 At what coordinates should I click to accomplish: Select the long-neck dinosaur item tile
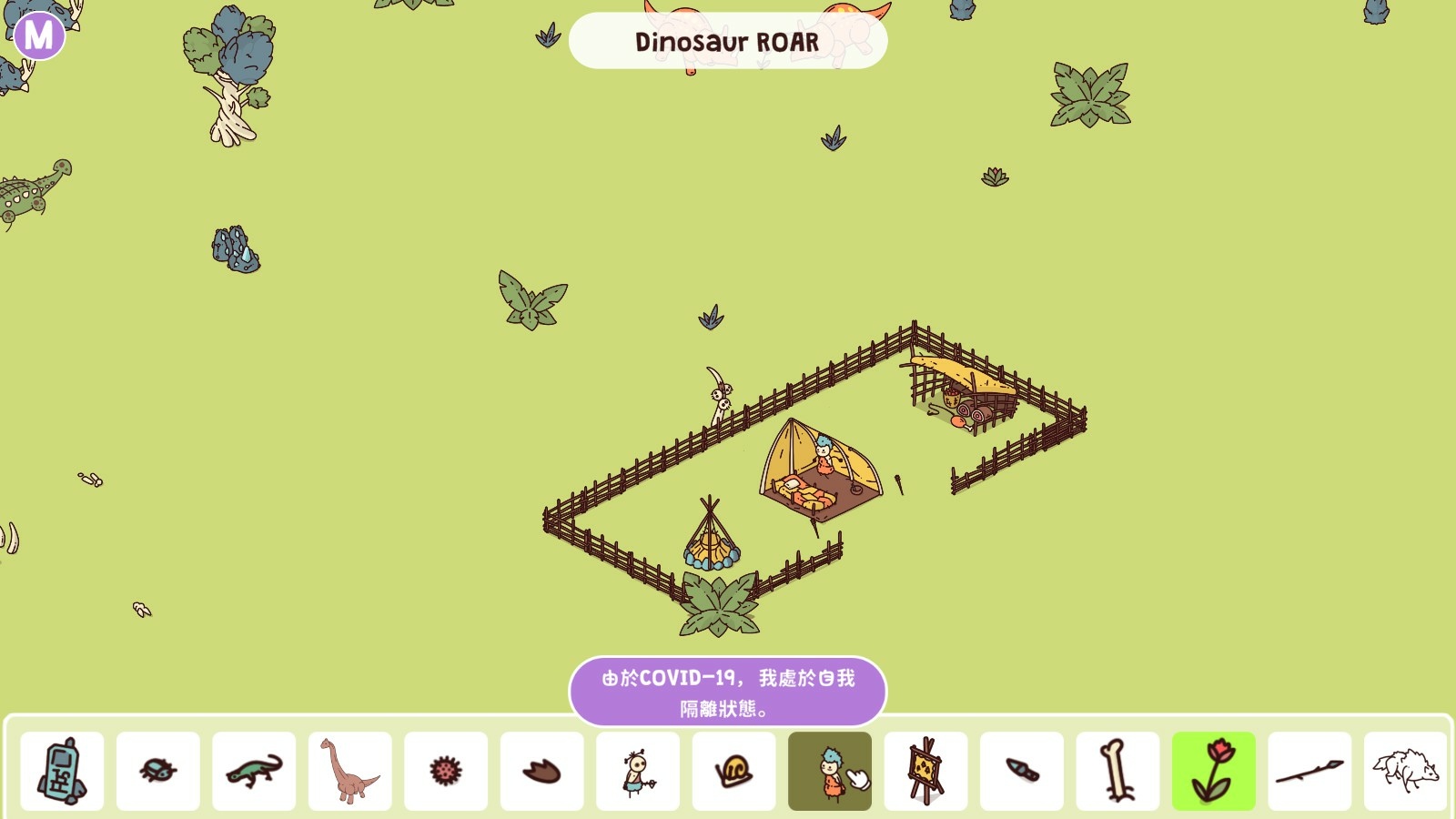tap(350, 771)
